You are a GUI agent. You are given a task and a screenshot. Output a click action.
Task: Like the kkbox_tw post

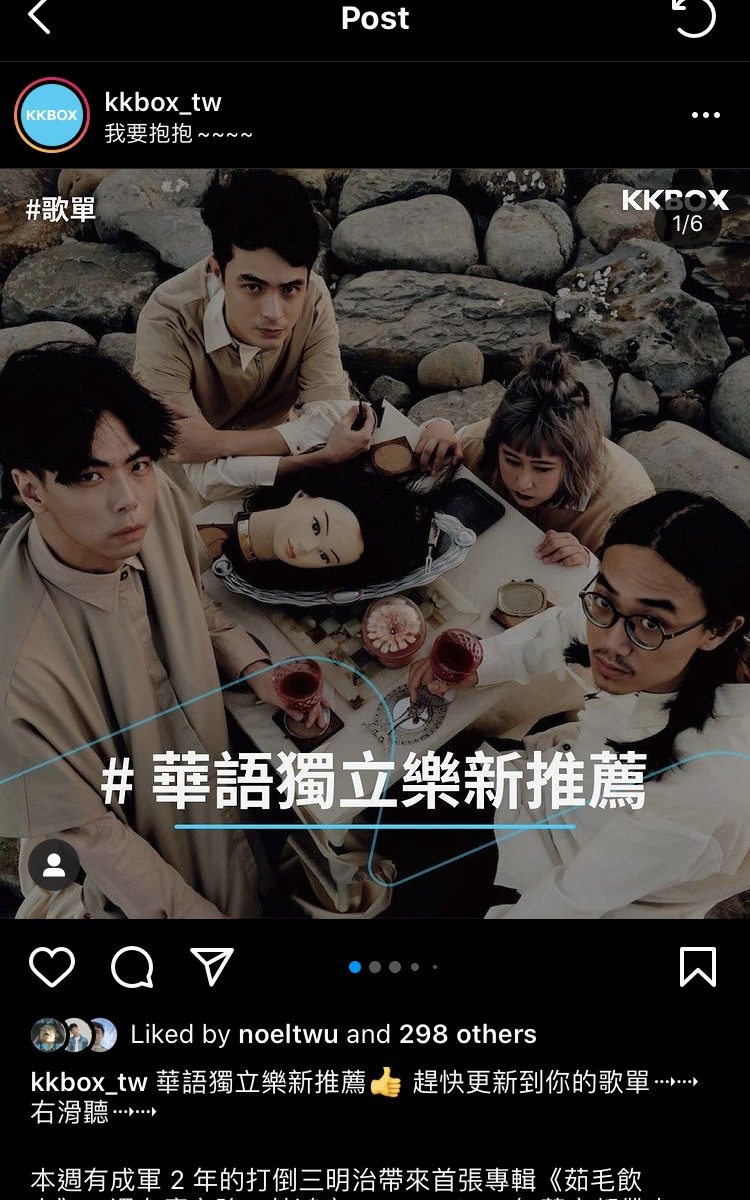[x=52, y=967]
